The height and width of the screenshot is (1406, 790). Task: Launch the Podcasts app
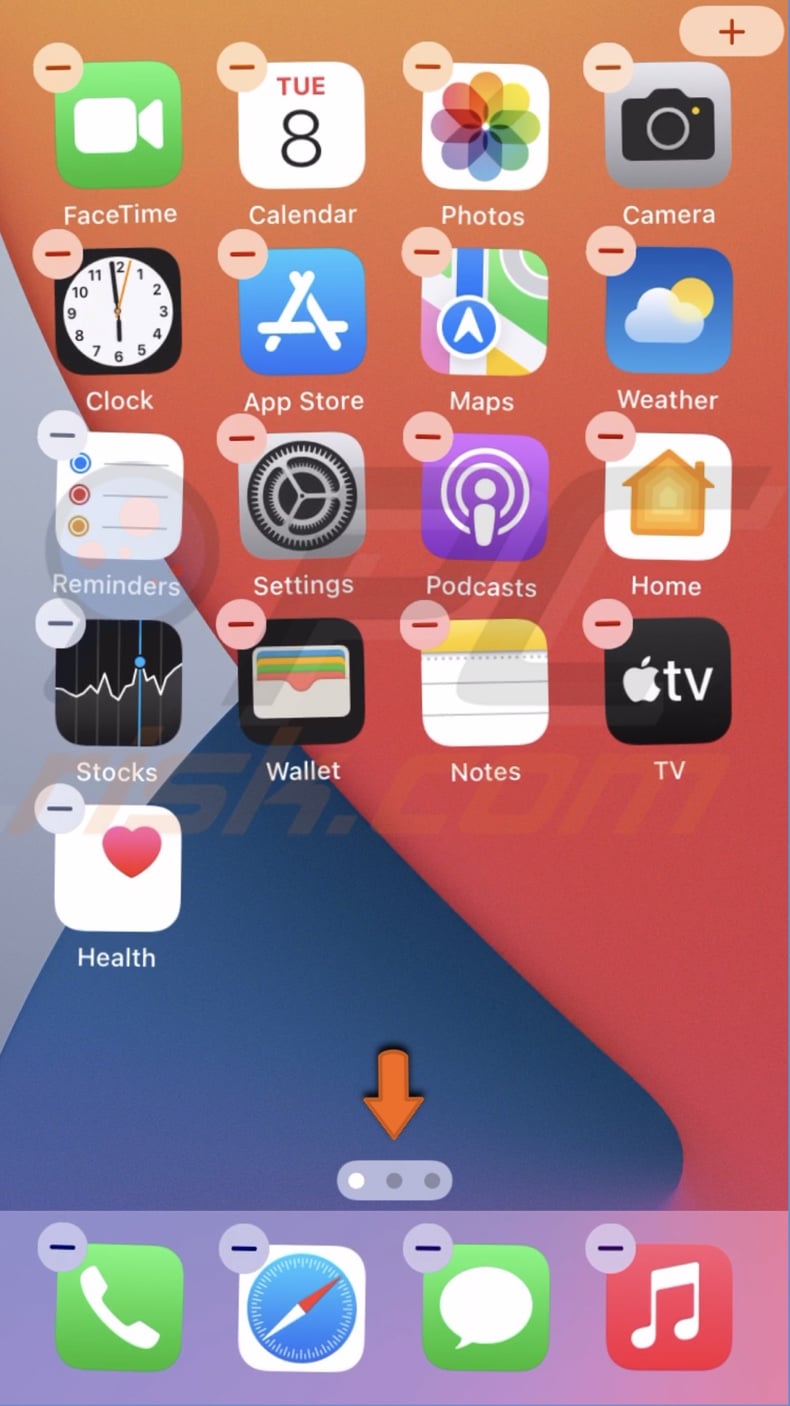pos(485,496)
